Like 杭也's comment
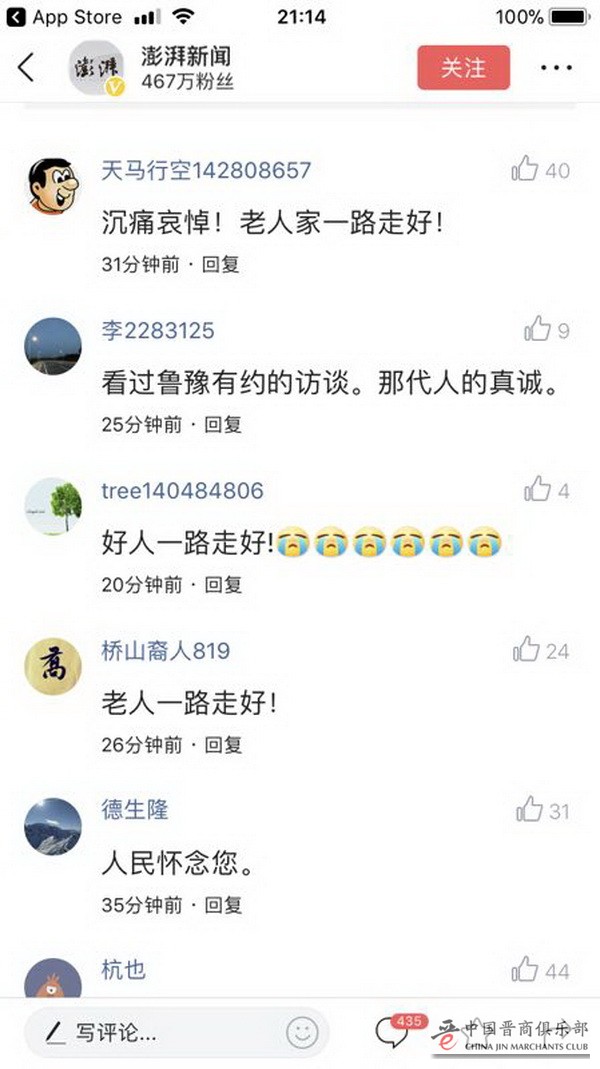The image size is (600, 1069). coord(526,969)
